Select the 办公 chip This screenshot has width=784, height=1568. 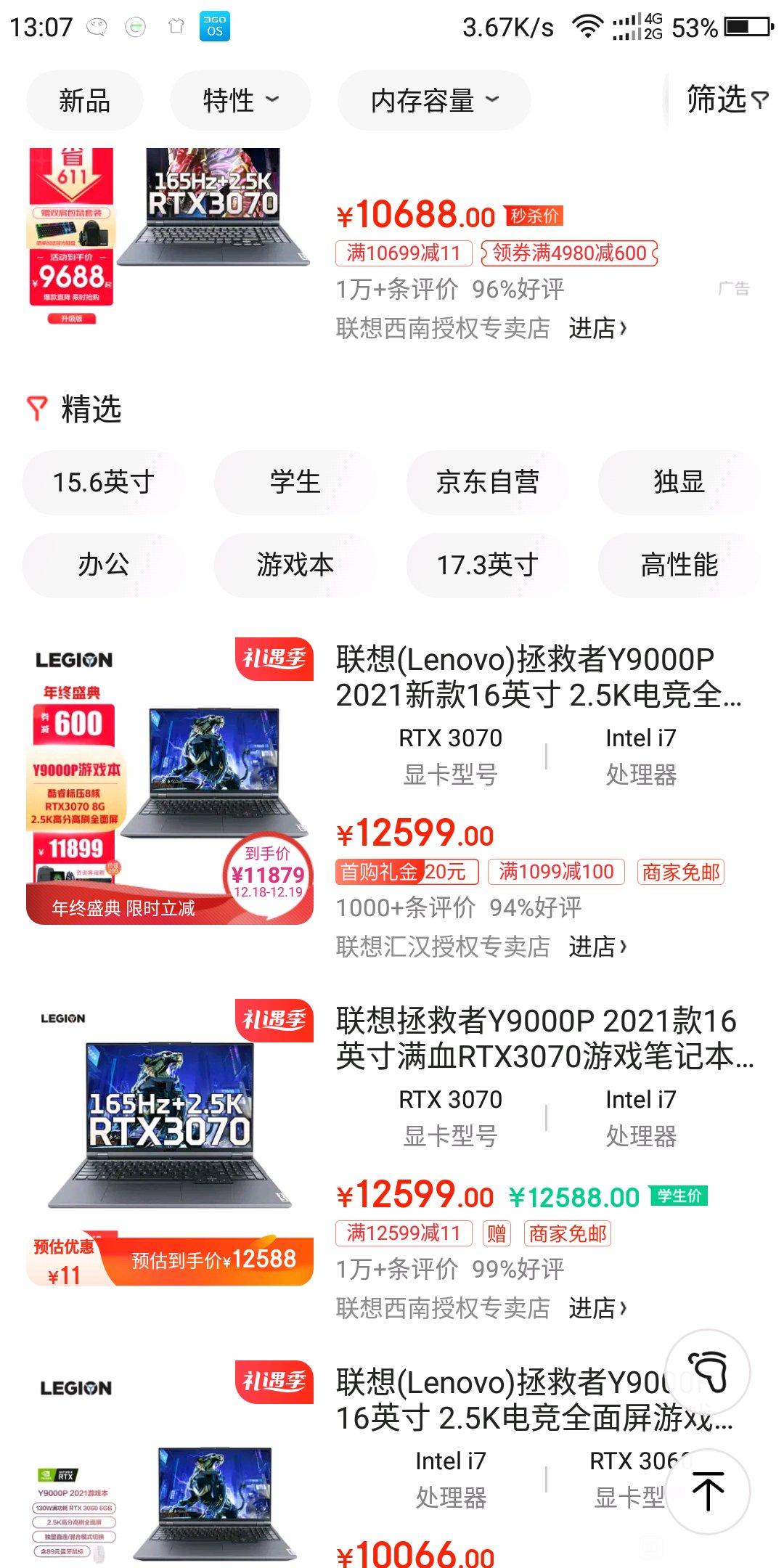104,565
